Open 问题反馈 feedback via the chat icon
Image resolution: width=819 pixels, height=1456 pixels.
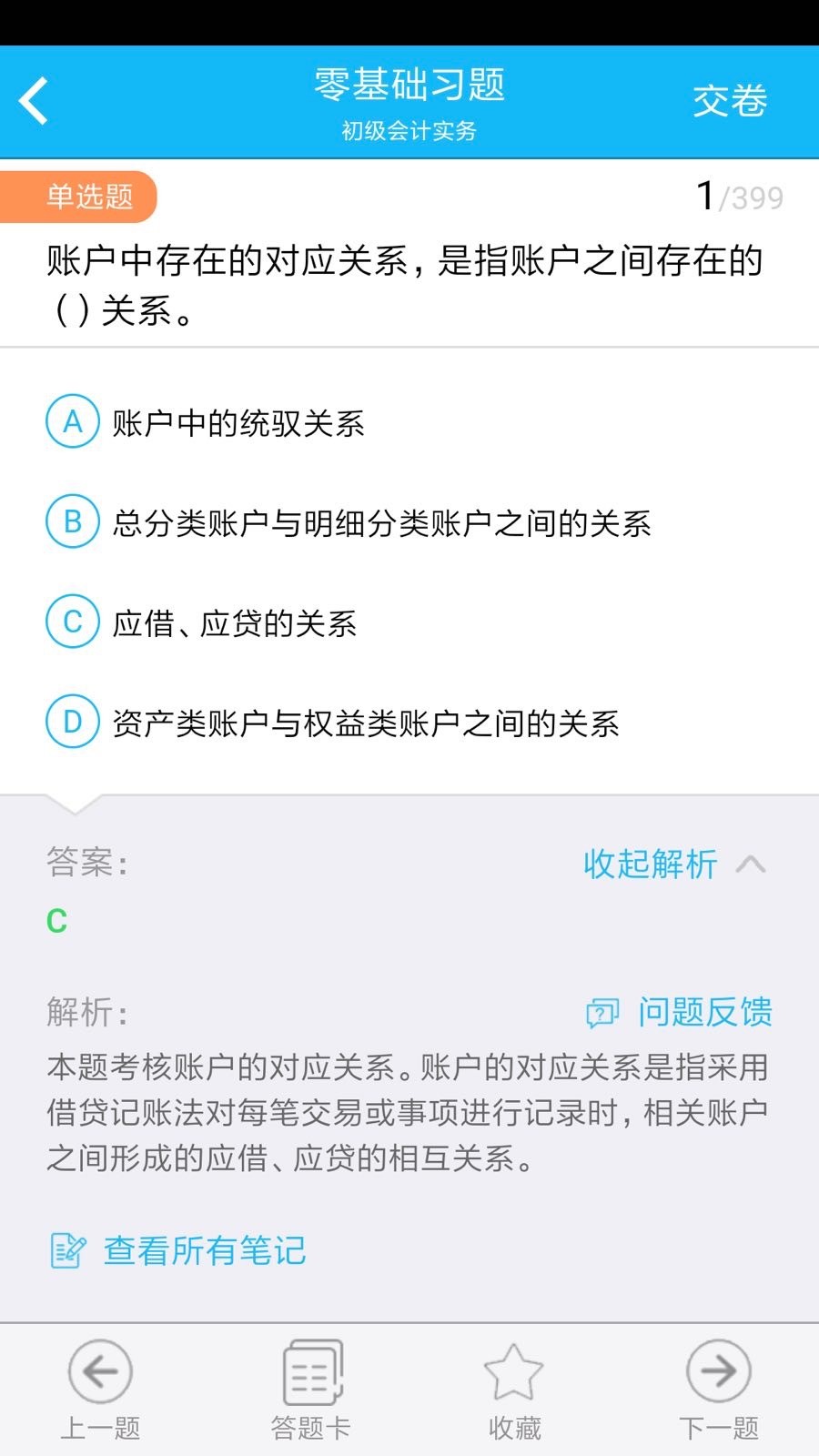click(604, 1012)
